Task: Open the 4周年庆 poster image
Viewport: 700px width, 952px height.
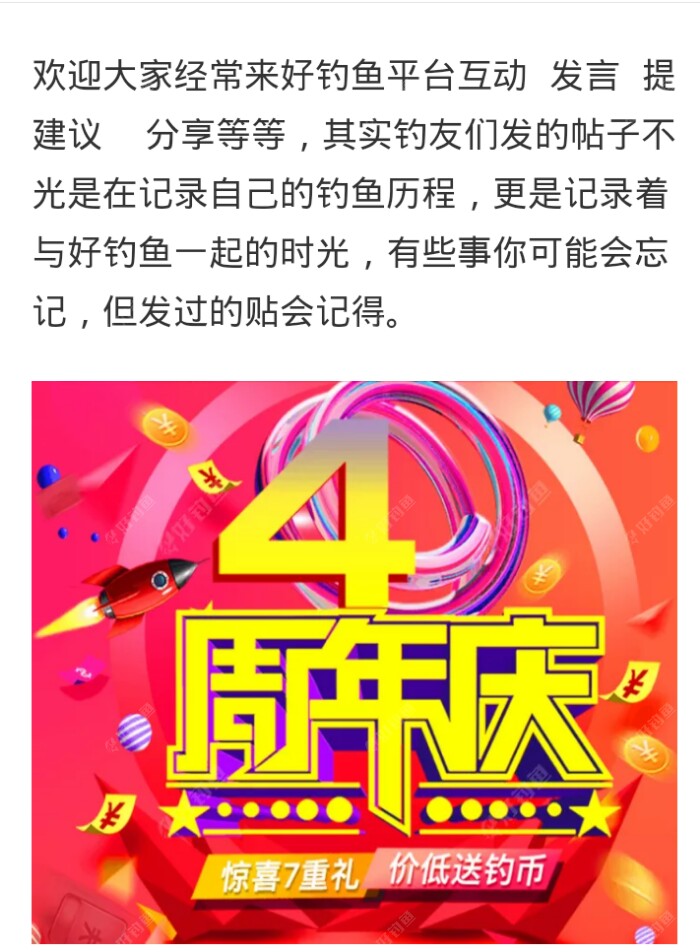Action: click(x=354, y=660)
